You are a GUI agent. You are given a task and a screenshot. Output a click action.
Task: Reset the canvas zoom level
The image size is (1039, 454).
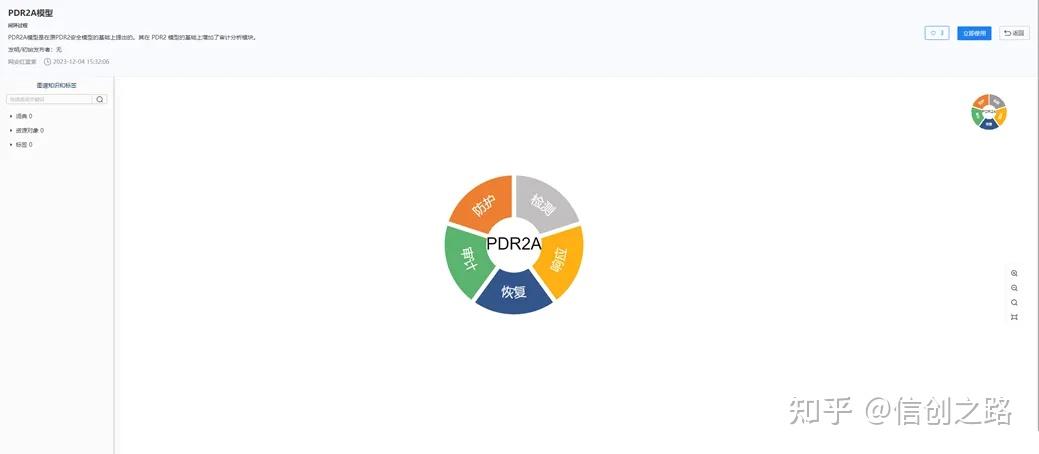click(x=1014, y=302)
